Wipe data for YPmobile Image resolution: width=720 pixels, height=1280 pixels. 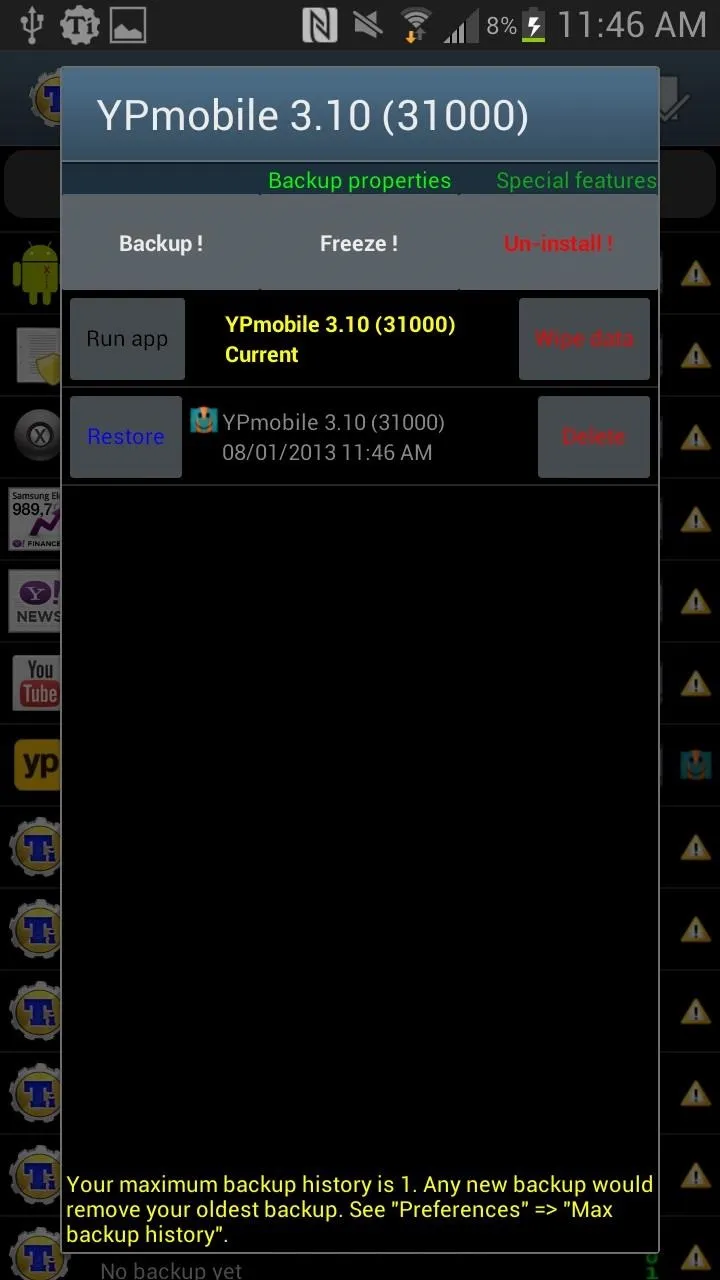pyautogui.click(x=584, y=339)
